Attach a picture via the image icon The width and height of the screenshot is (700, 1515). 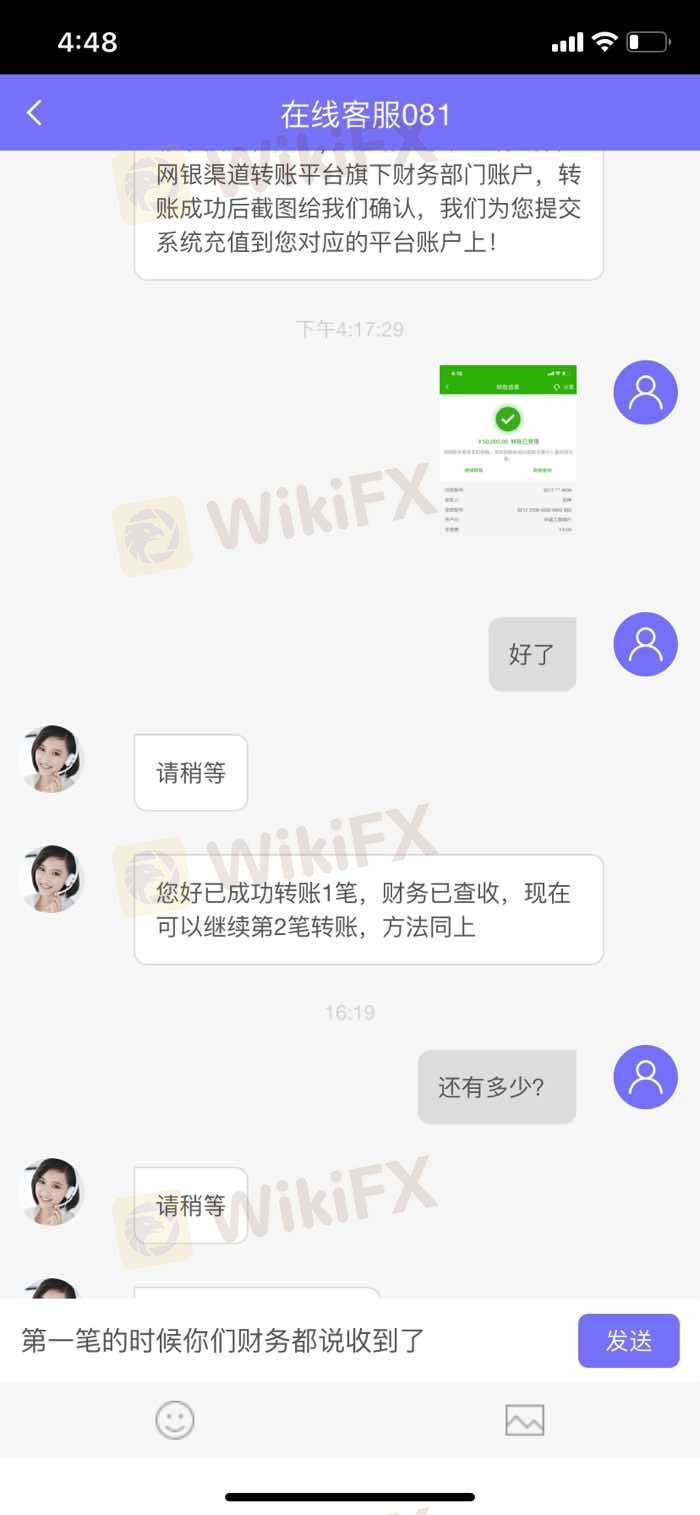click(524, 1420)
